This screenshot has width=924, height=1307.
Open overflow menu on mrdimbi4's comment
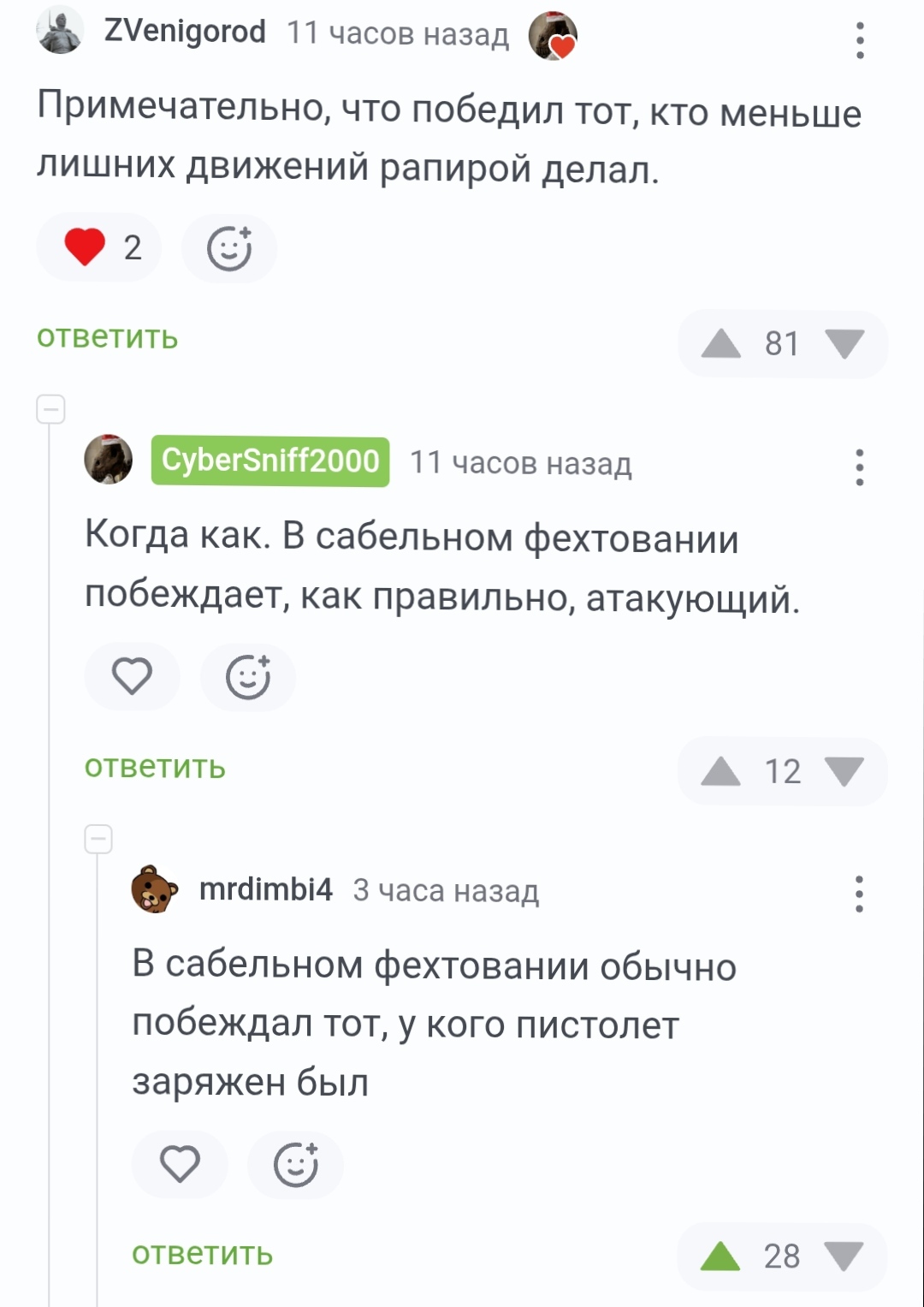point(860,894)
